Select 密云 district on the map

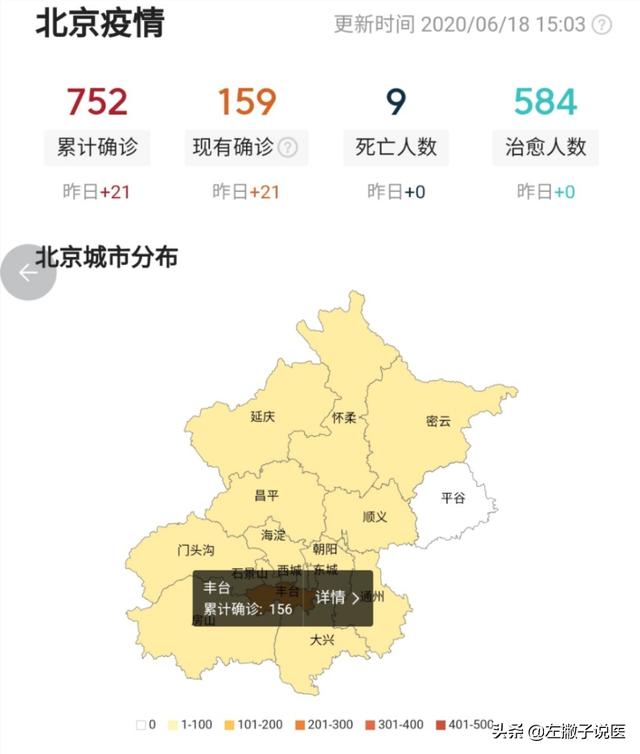coord(438,421)
